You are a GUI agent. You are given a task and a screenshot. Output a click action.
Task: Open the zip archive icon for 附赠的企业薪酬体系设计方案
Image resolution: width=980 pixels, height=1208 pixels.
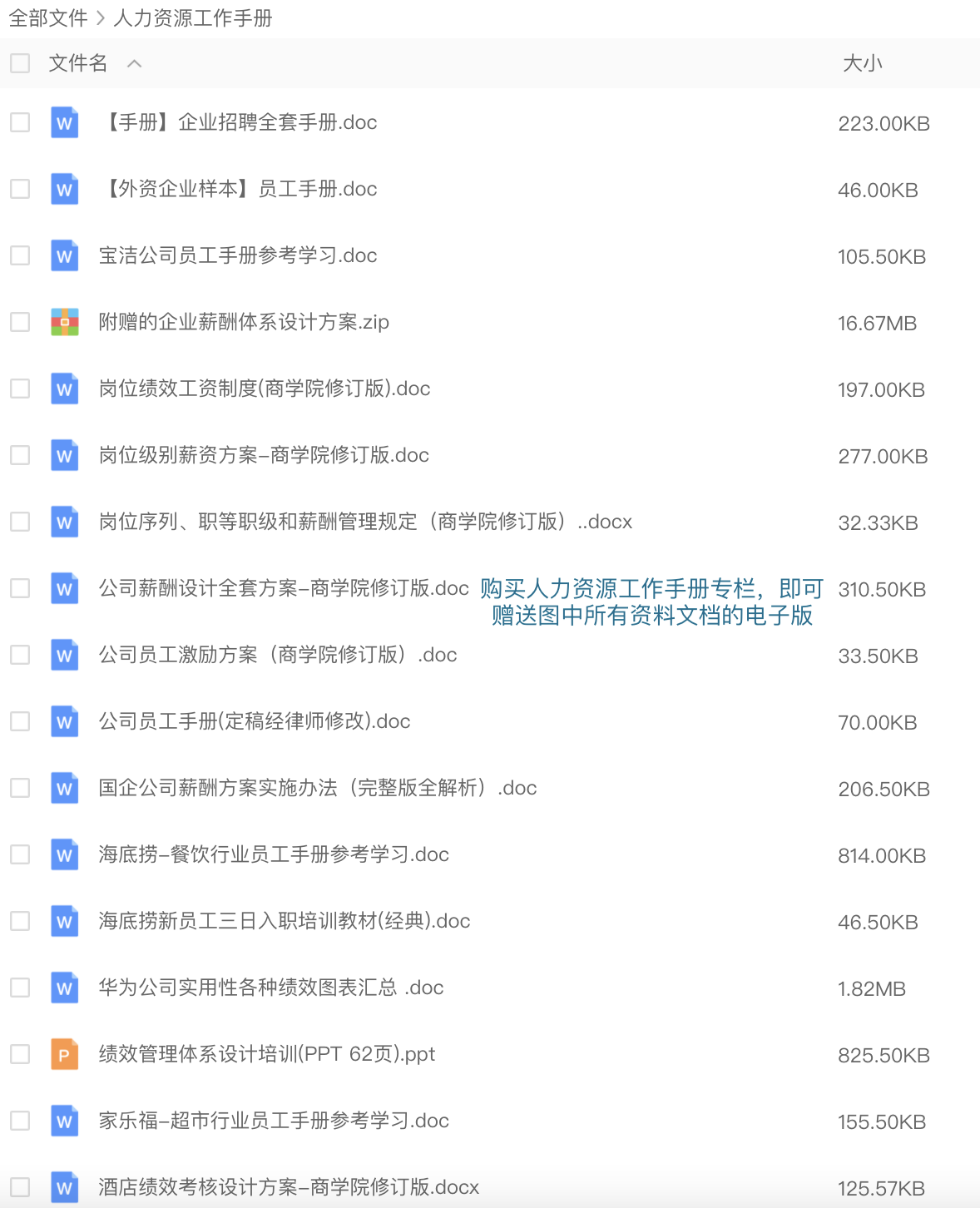[x=64, y=323]
